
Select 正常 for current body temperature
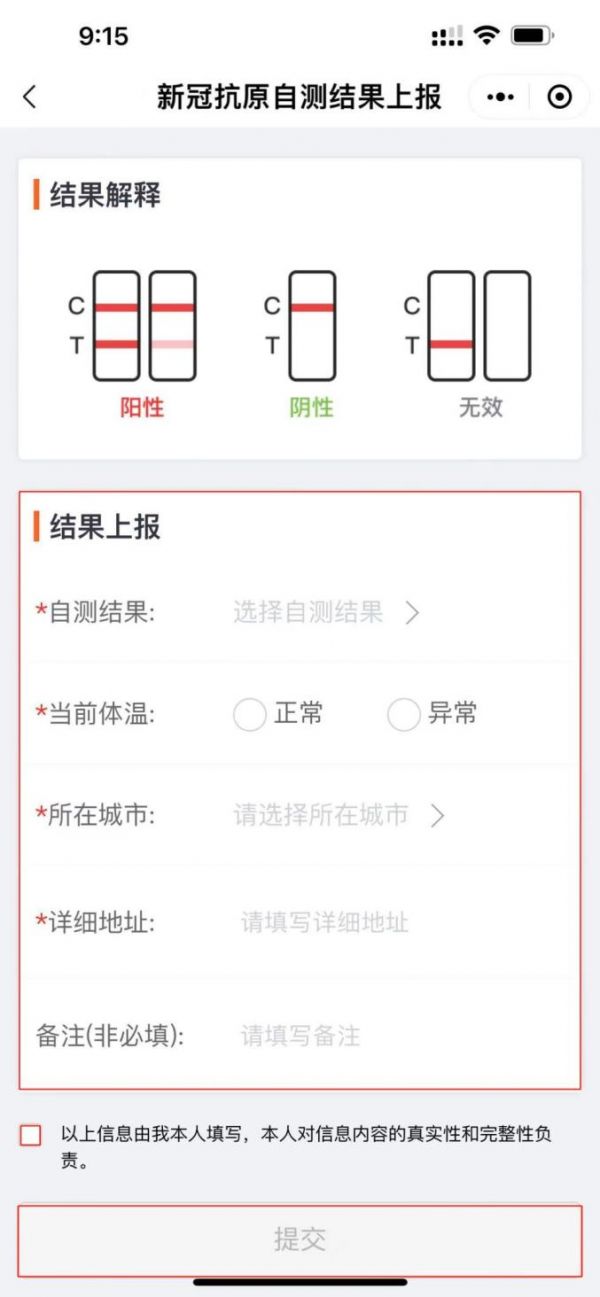pos(249,715)
